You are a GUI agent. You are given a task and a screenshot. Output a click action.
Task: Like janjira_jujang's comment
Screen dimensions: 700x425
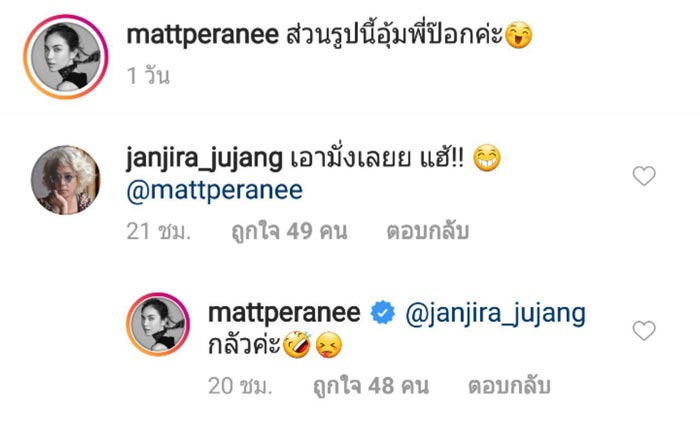pos(645,176)
